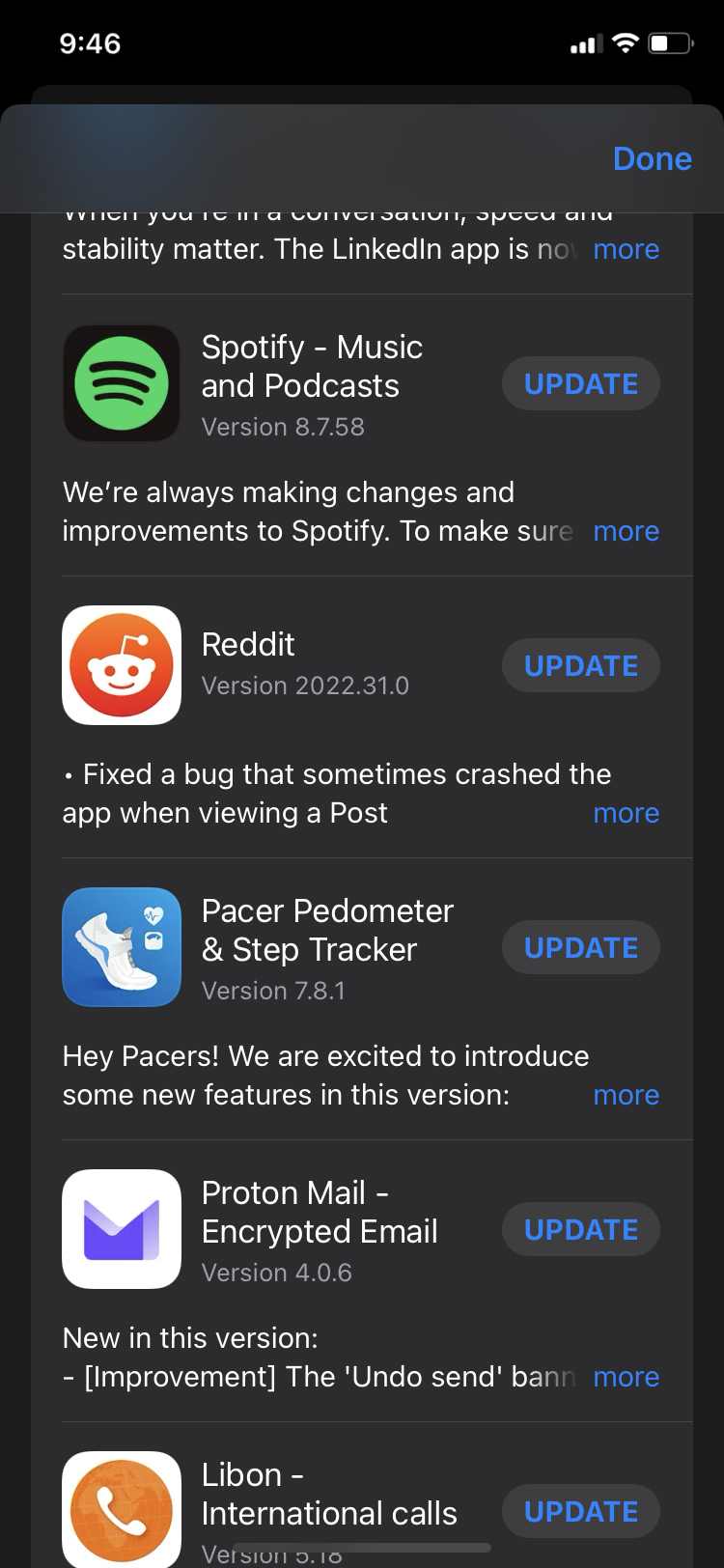
Task: Open the Pacer Pedometer app page
Action: point(122,948)
